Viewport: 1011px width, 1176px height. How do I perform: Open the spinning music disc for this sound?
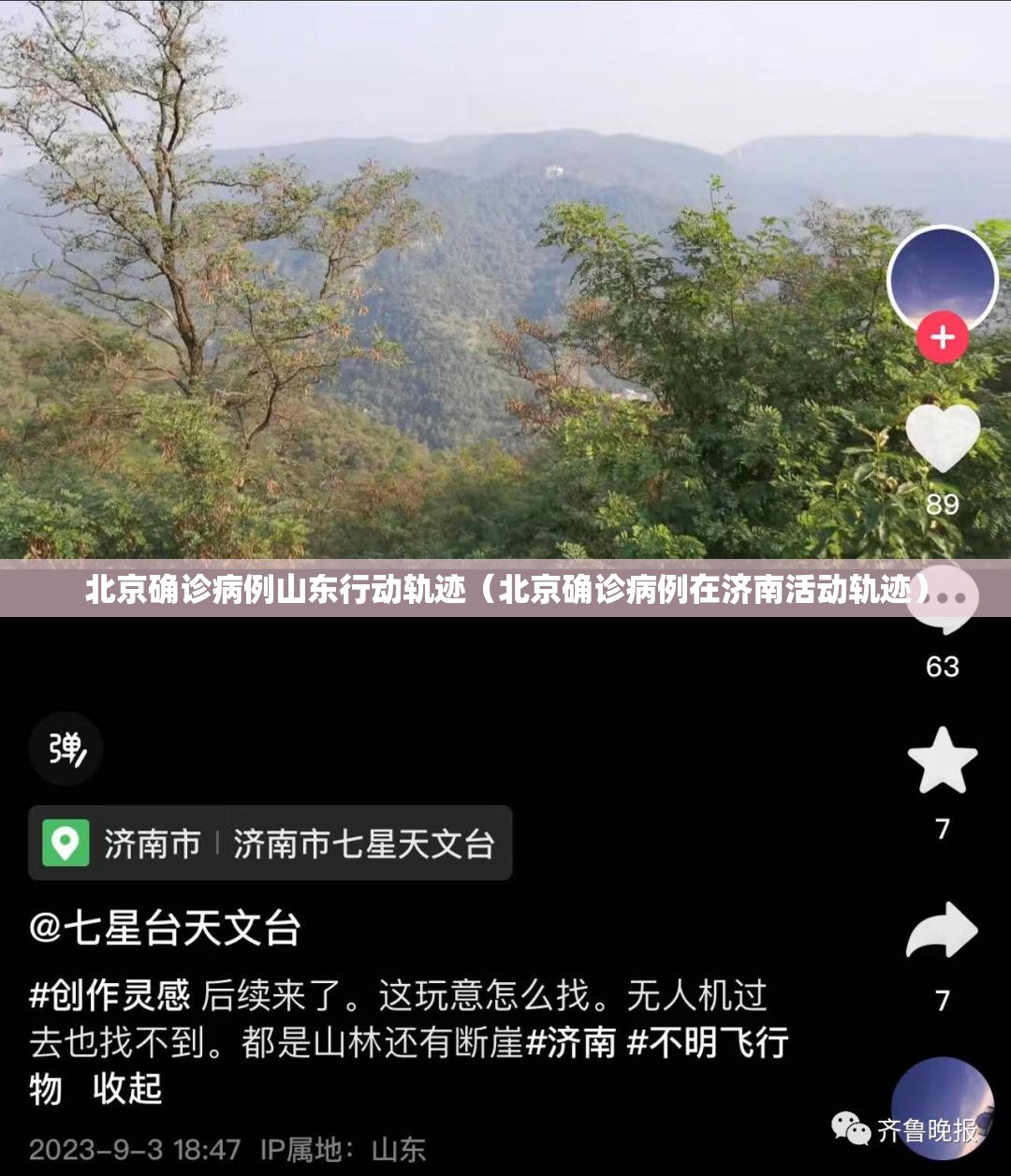click(942, 1108)
